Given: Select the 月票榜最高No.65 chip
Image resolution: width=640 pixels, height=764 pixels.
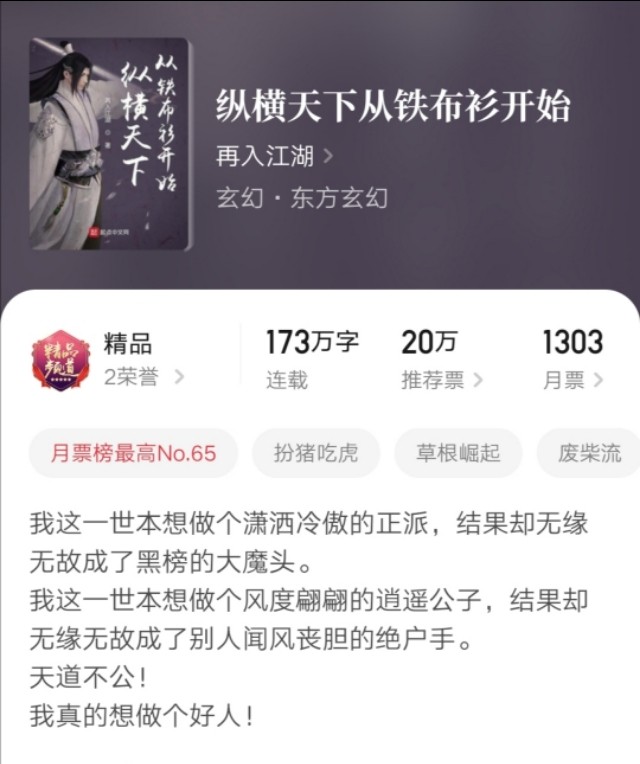Looking at the screenshot, I should 134,453.
